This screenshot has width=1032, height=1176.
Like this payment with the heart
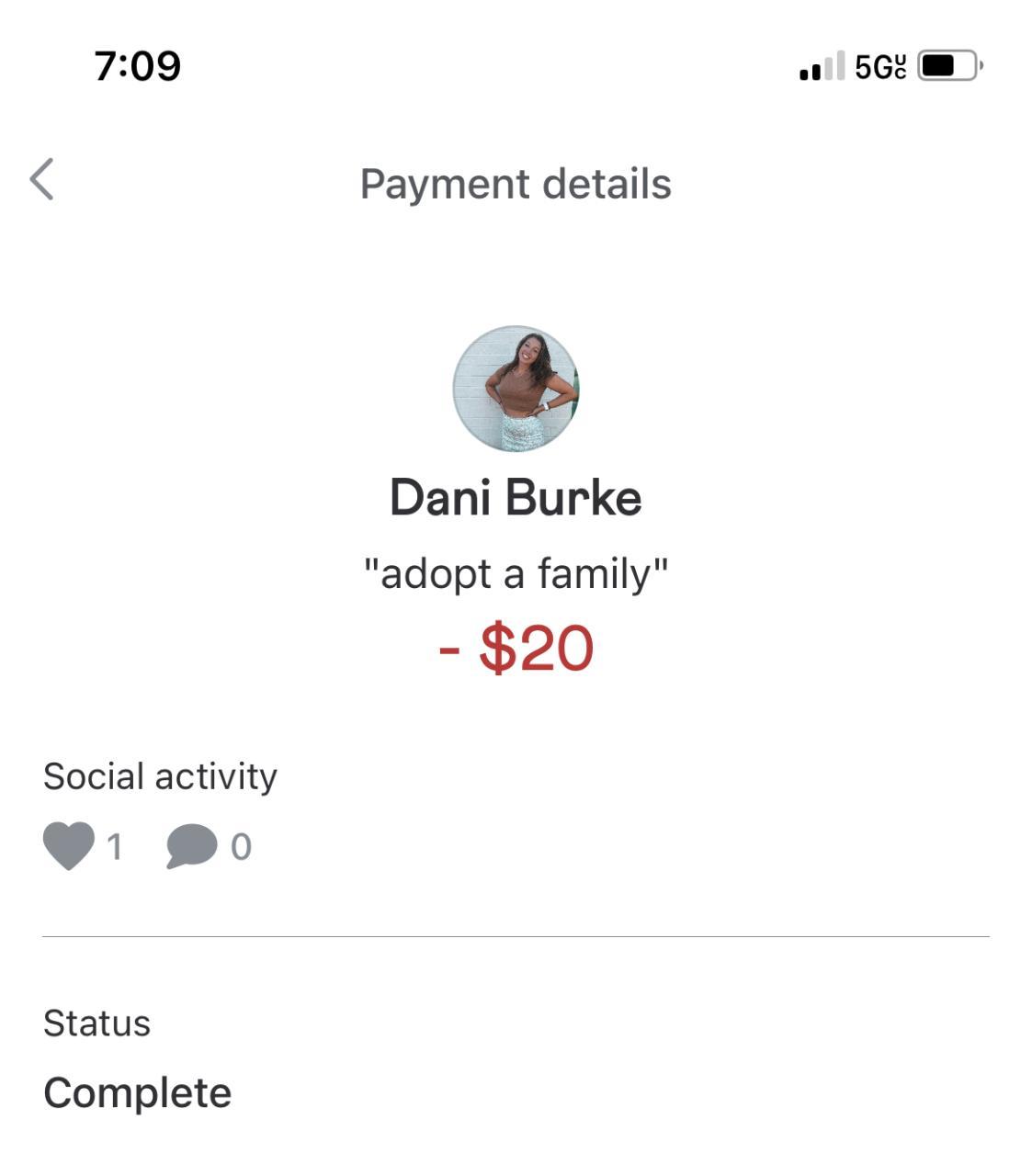pos(69,845)
